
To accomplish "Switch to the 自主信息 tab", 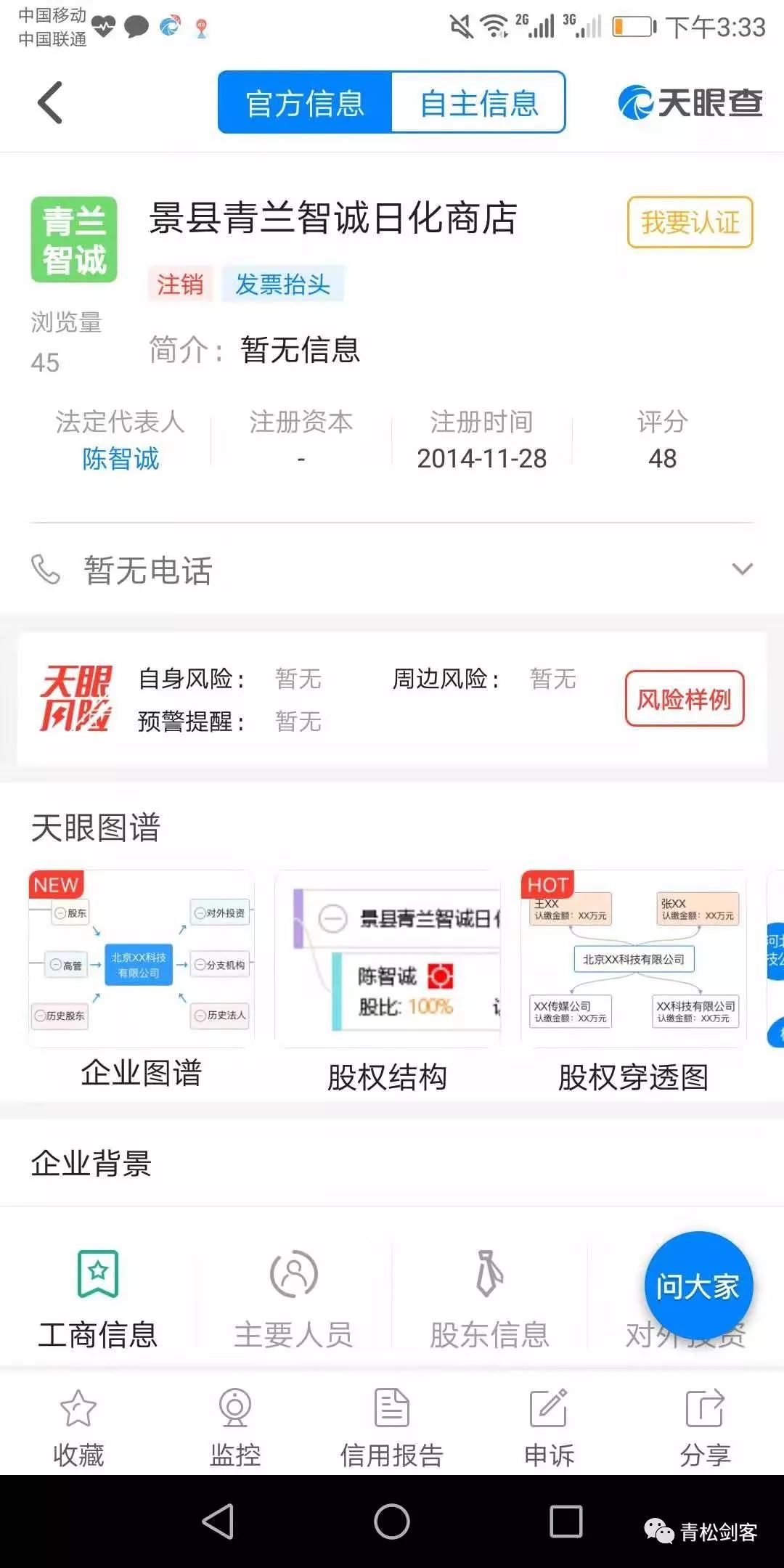I will click(x=478, y=102).
